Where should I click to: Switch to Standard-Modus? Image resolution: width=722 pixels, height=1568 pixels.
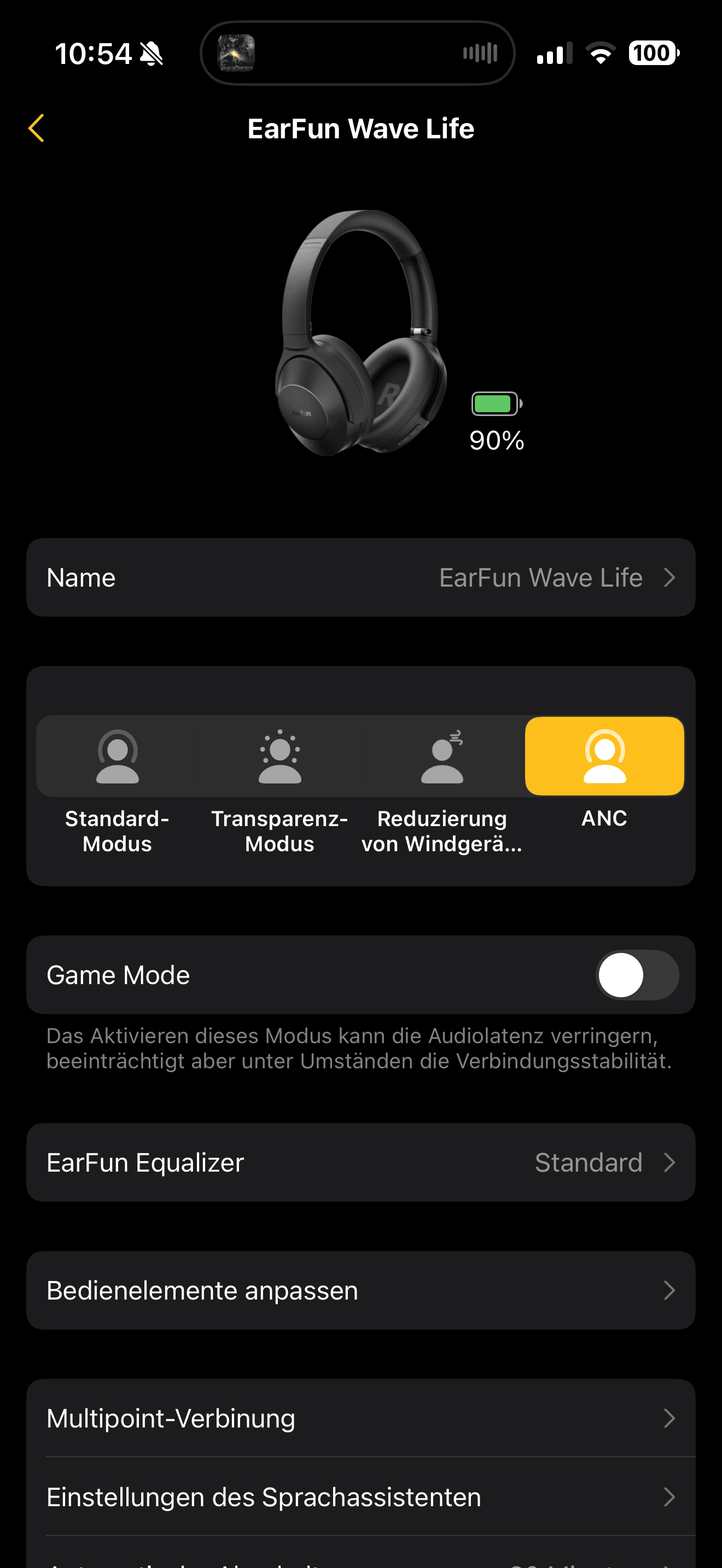118,757
